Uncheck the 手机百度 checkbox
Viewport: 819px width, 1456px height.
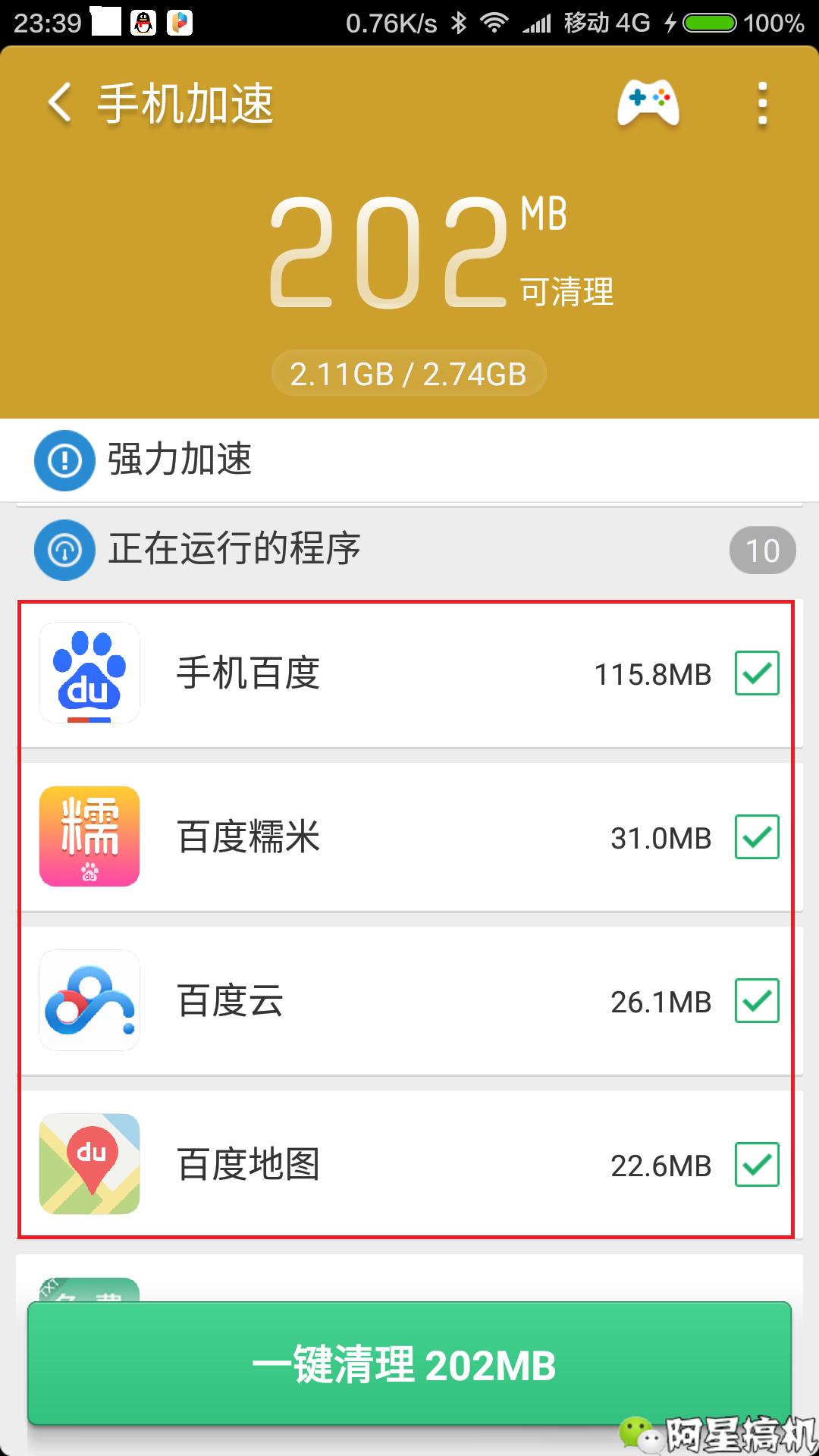tap(756, 673)
